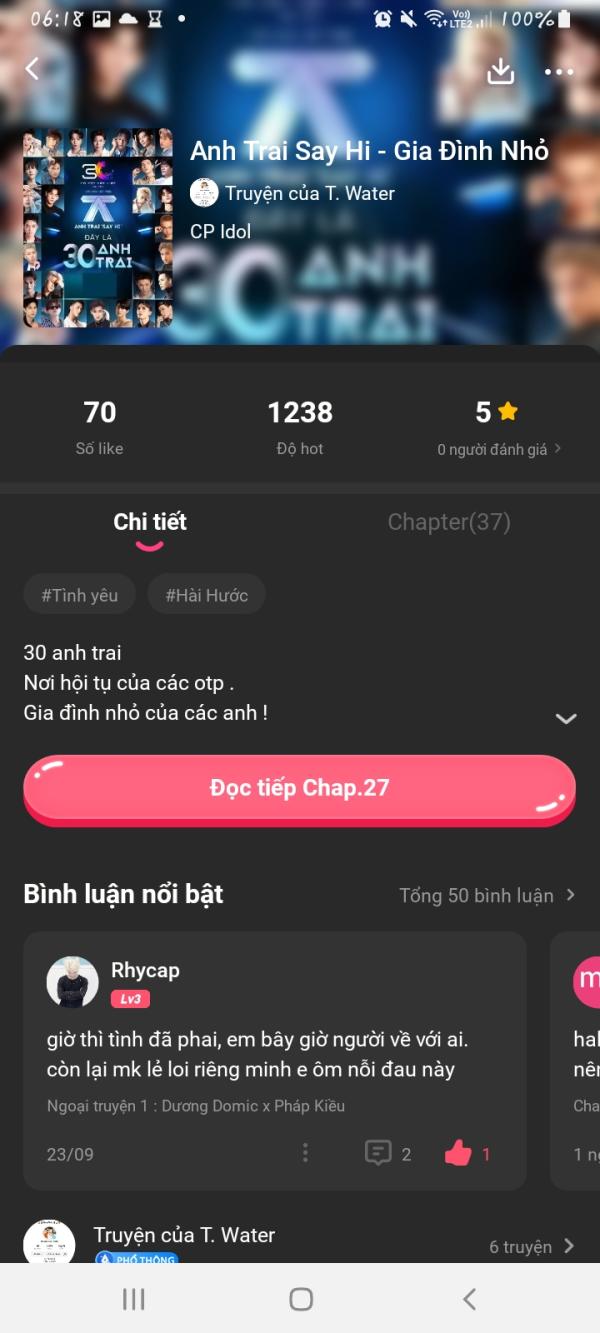Tap the #Hài Hước tag chip
600x1333 pixels.
pyautogui.click(x=206, y=595)
